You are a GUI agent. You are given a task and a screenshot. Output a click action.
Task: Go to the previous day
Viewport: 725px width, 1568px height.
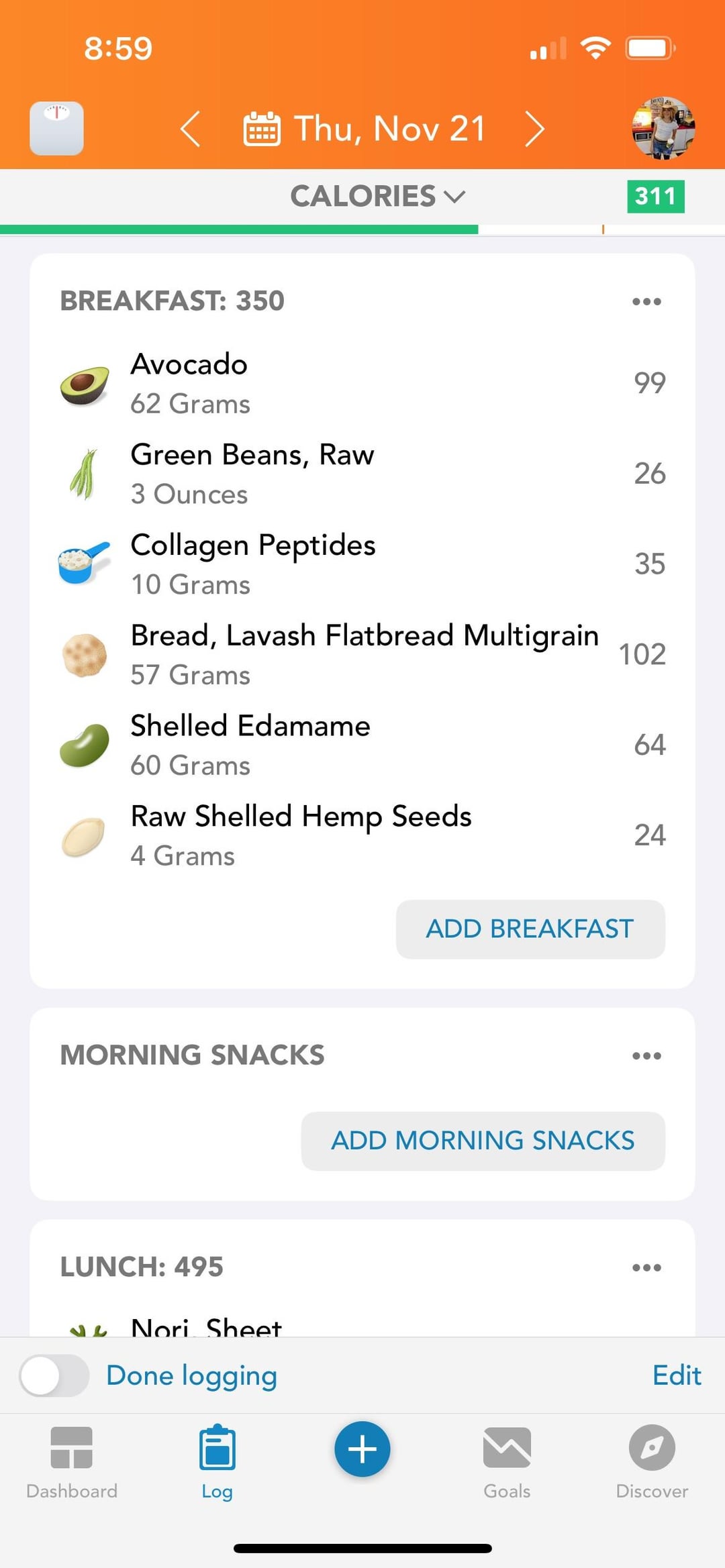pyautogui.click(x=191, y=129)
